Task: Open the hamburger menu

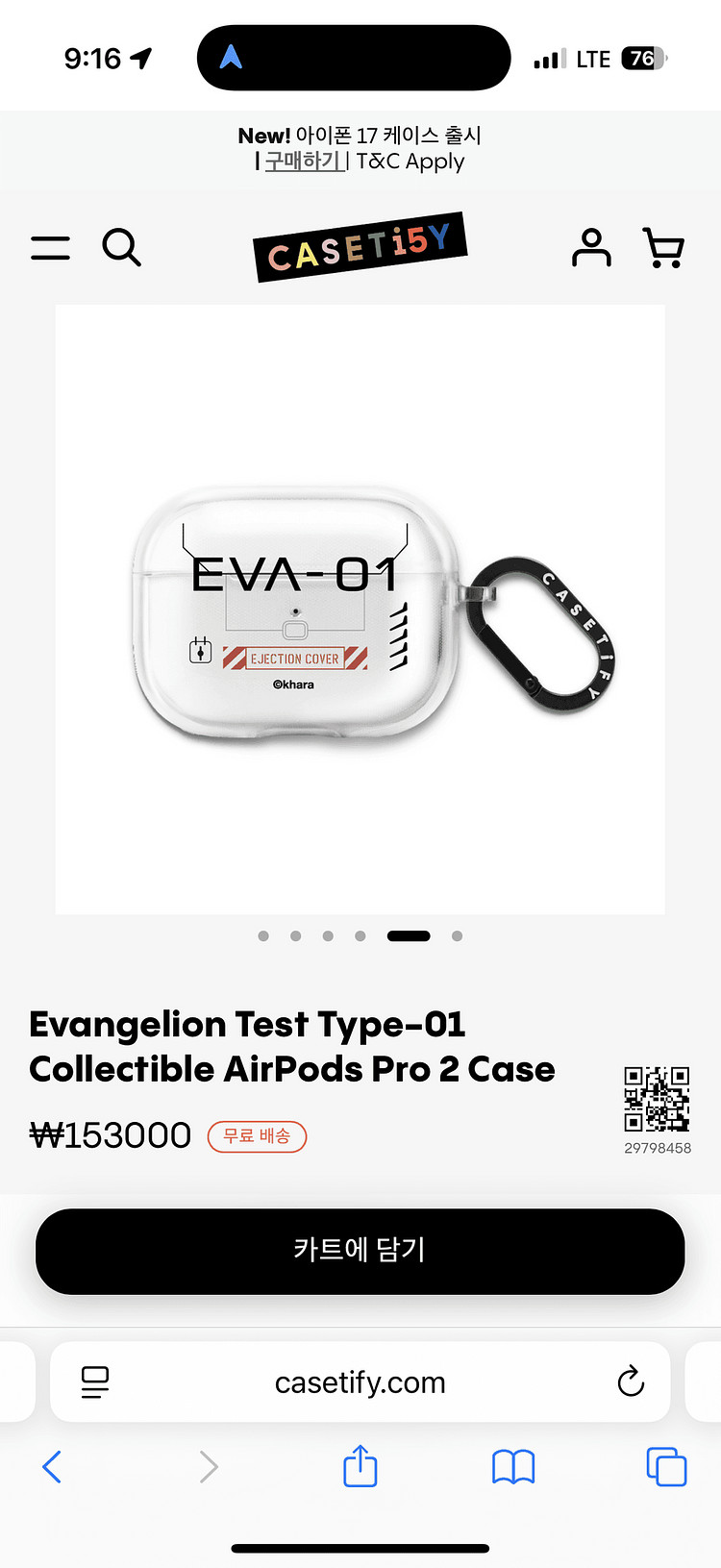Action: [50, 248]
